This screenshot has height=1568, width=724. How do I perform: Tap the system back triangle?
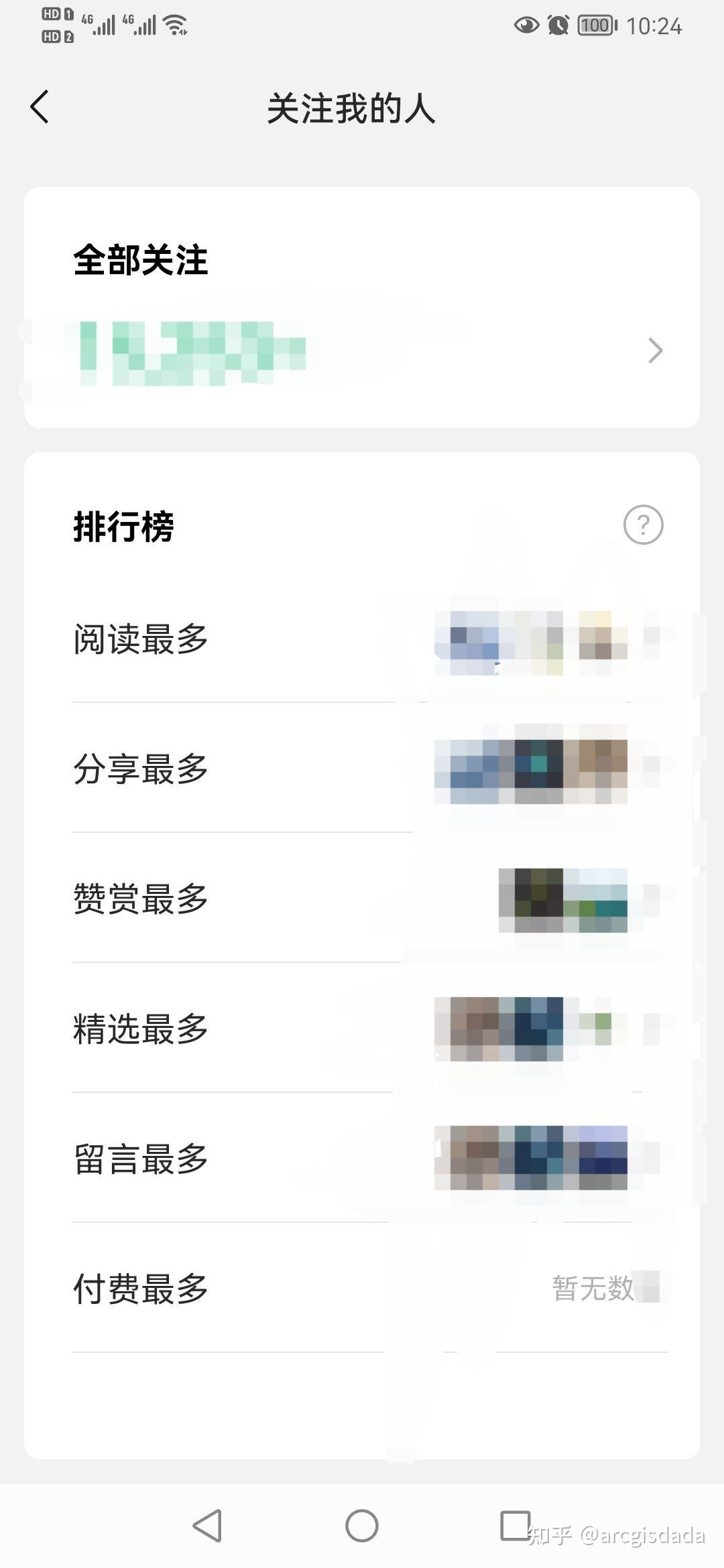point(207,1526)
